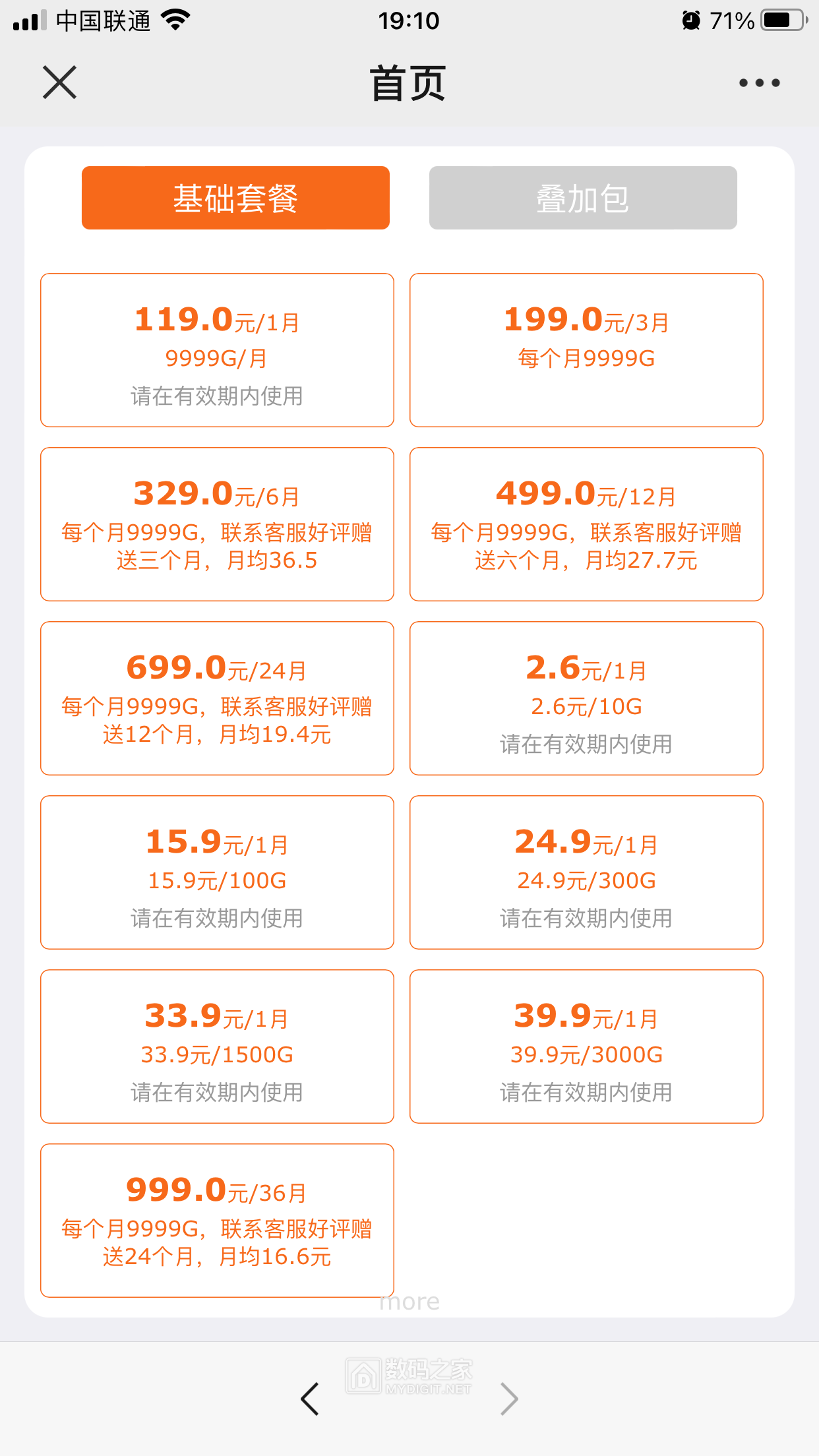This screenshot has height=1456, width=819.
Task: Pick the 24.9元/300G plan
Action: click(x=586, y=872)
